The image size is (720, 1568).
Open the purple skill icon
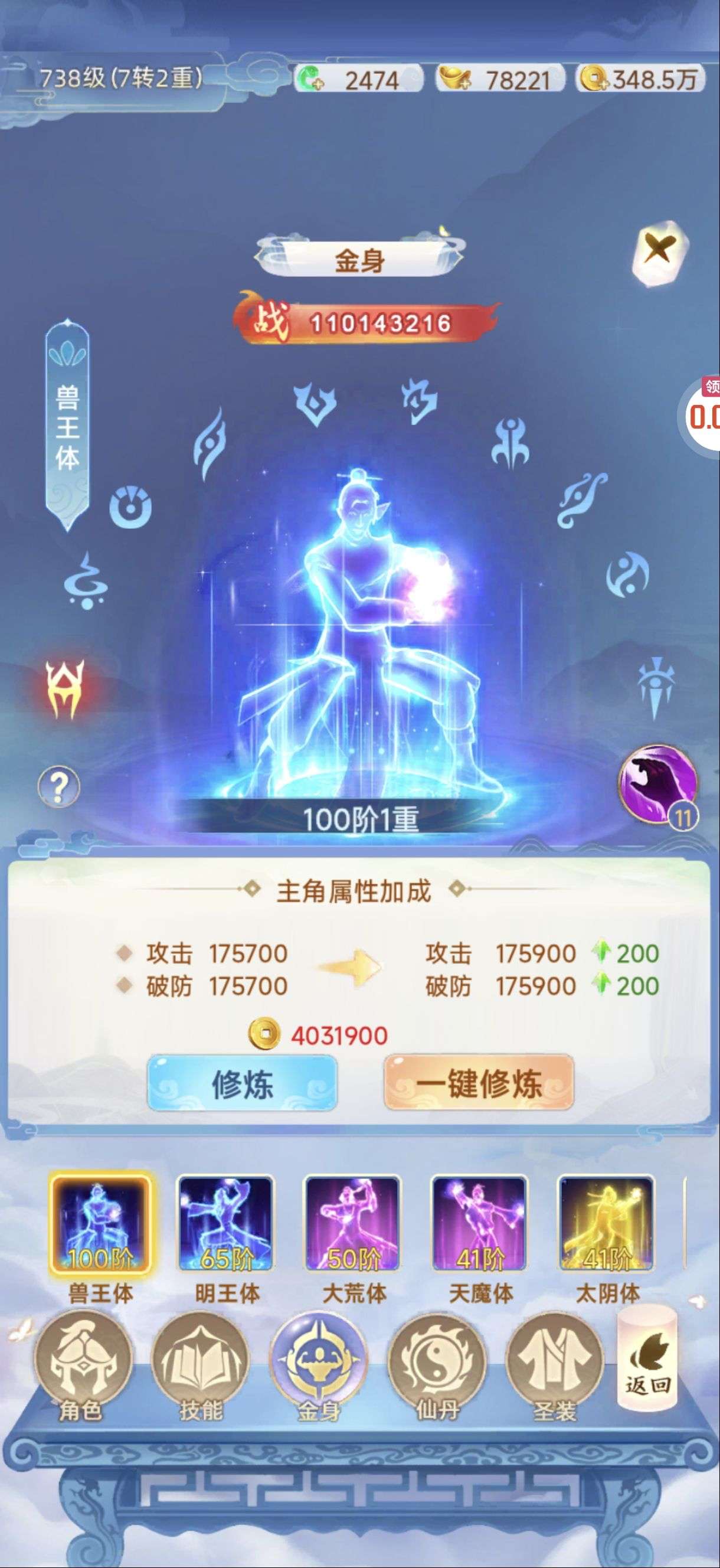tap(658, 784)
